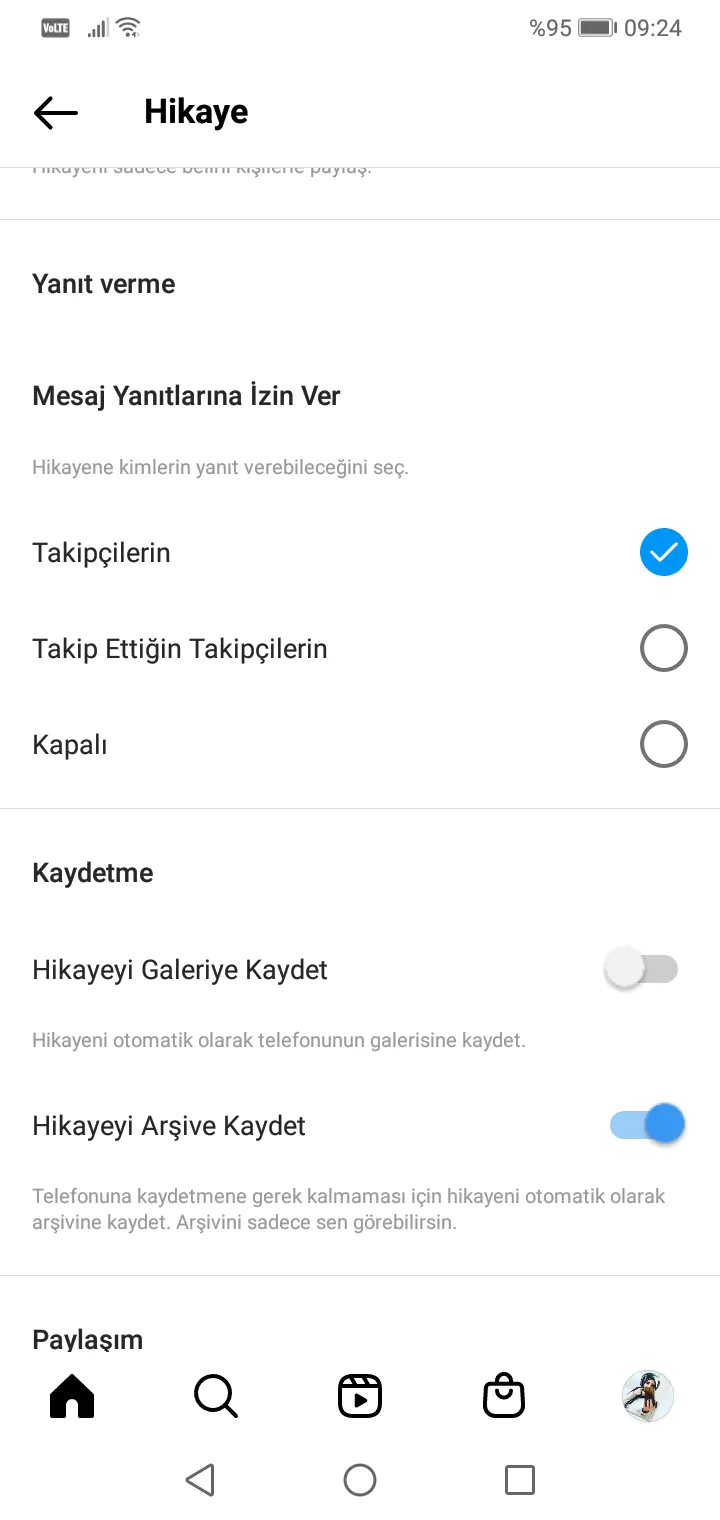The width and height of the screenshot is (720, 1520).
Task: Tap the system home button
Action: click(360, 1480)
